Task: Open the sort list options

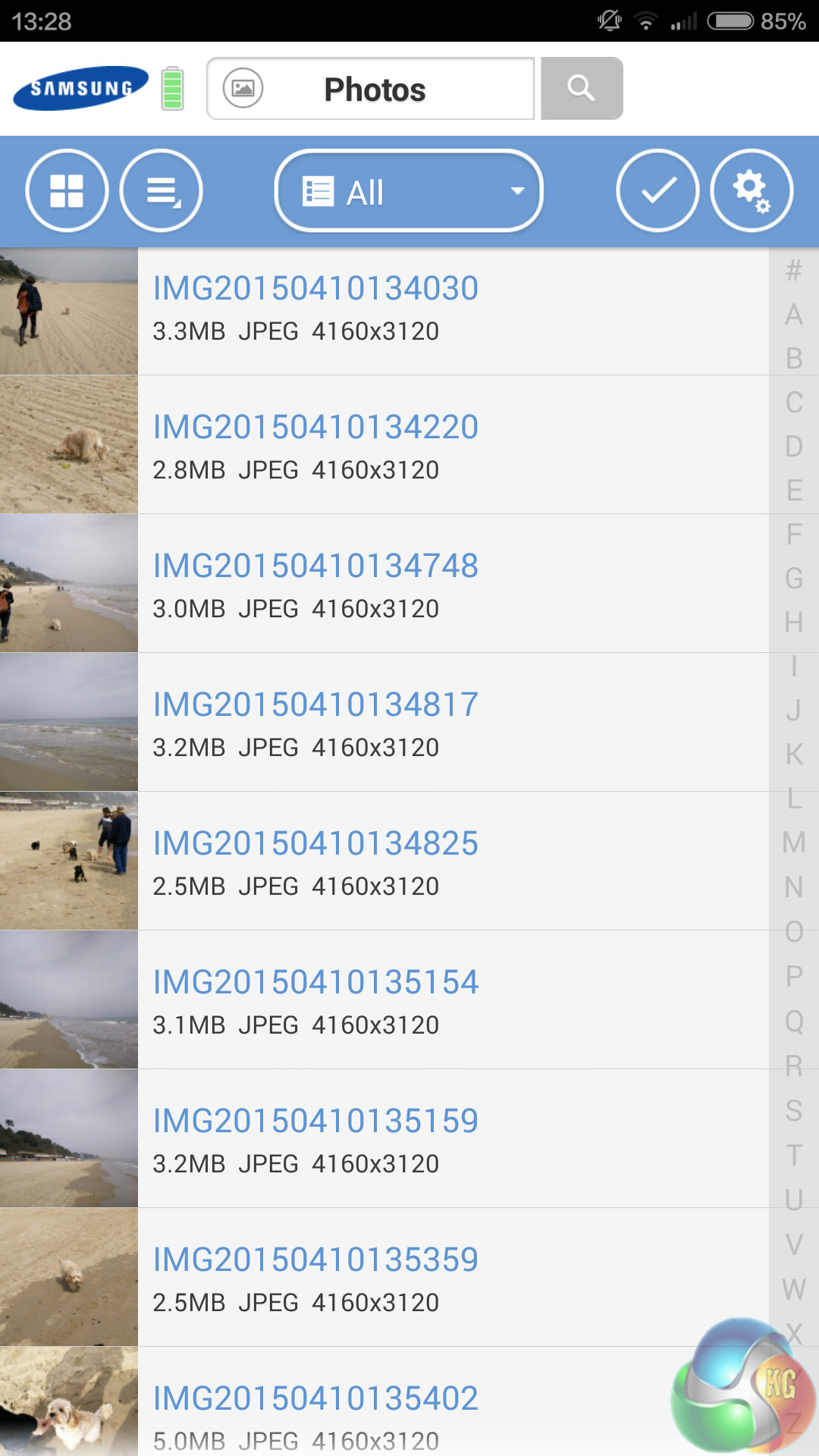Action: pyautogui.click(x=162, y=190)
